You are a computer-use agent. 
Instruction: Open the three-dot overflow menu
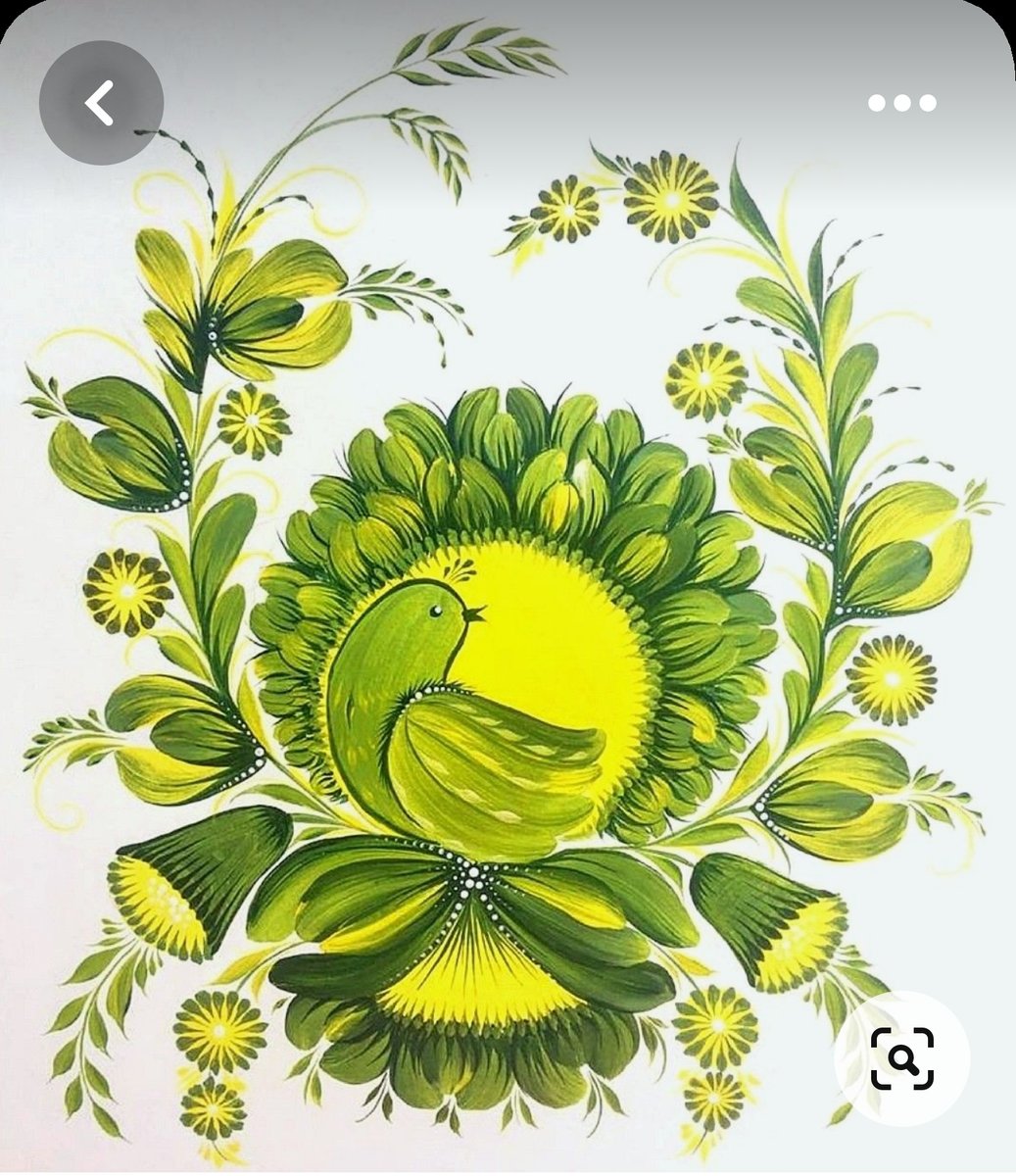point(901,103)
